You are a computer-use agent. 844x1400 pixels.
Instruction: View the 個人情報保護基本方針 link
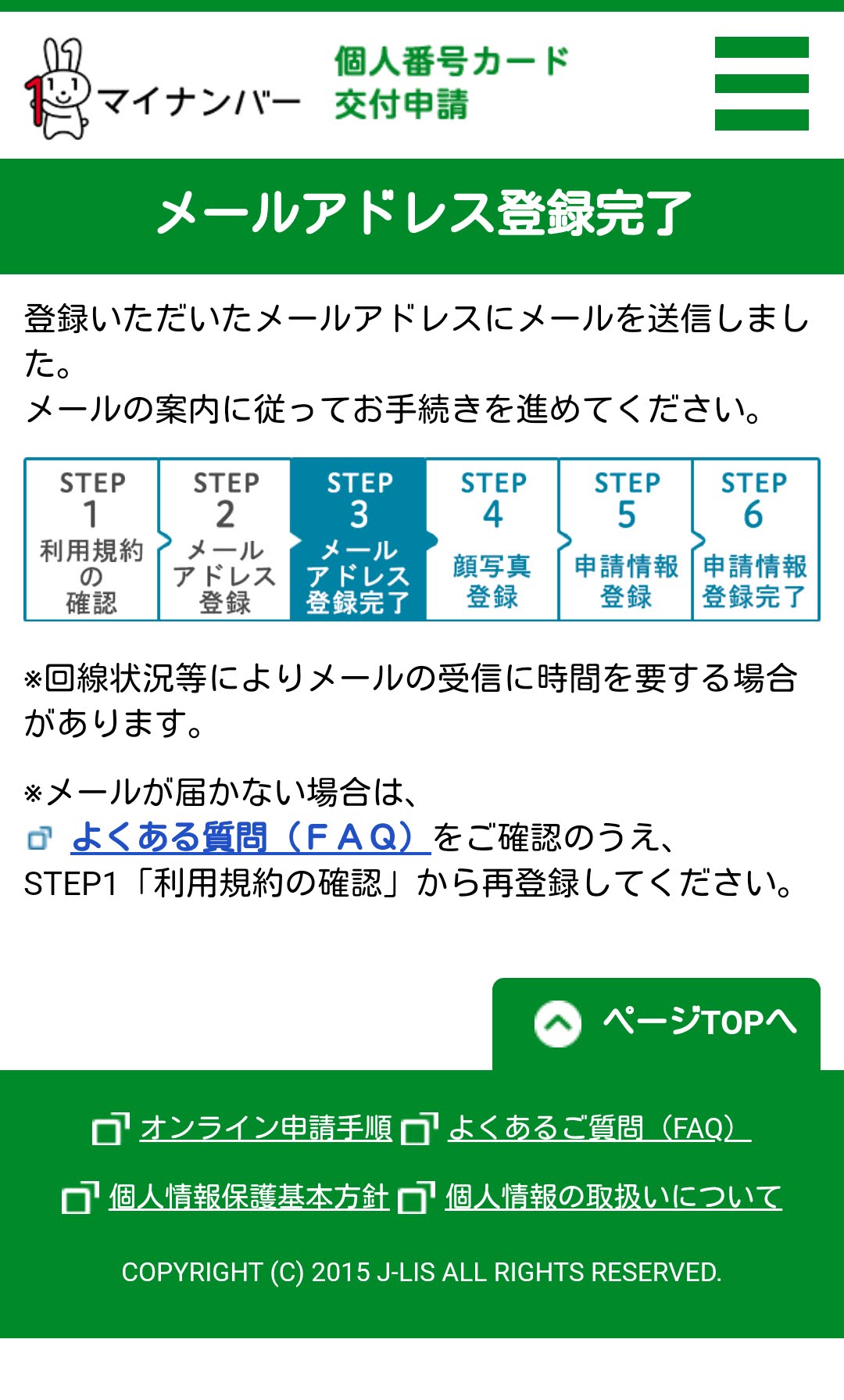[249, 1197]
